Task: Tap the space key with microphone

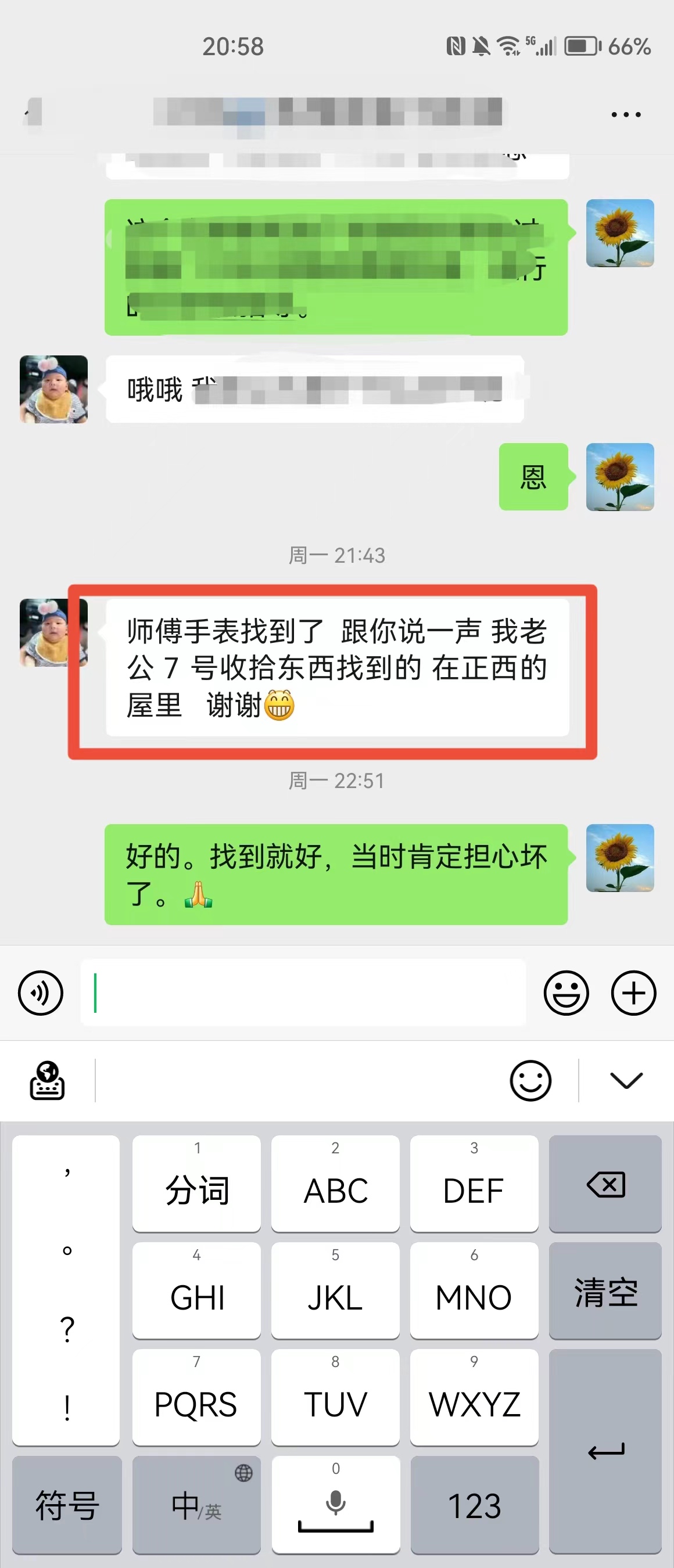Action: [x=335, y=1505]
